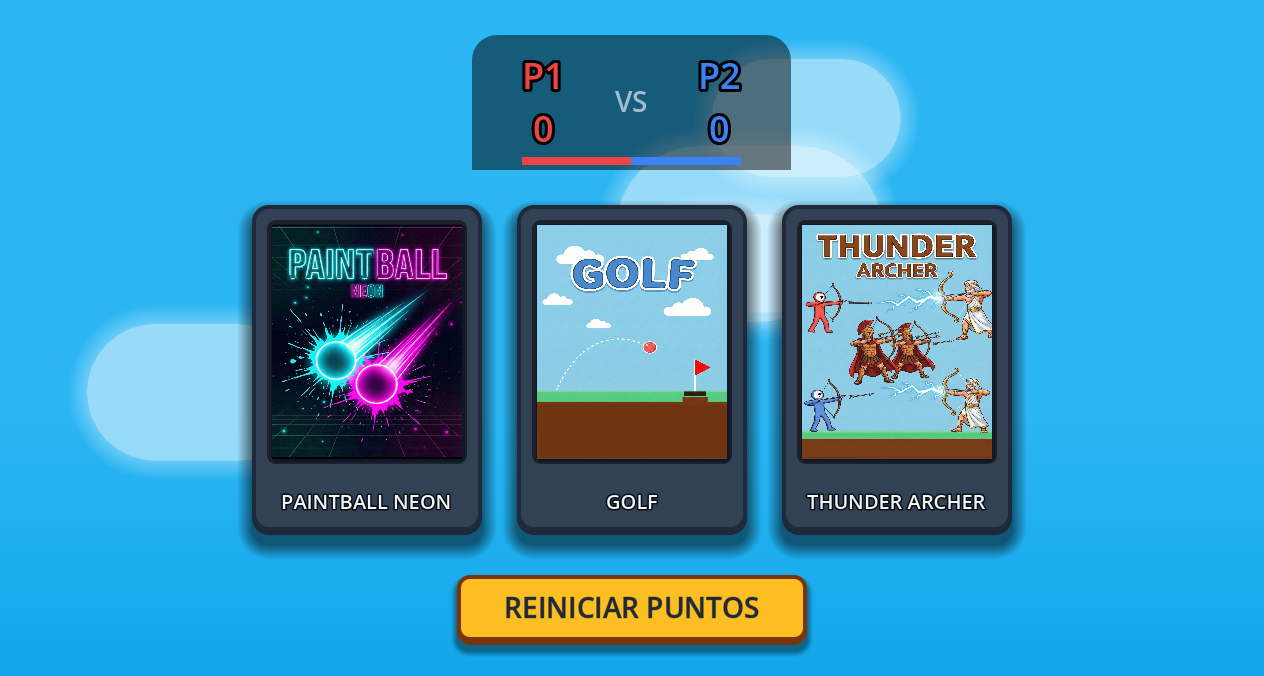Tap the Reiniciar Puntos button
The height and width of the screenshot is (676, 1264).
(x=631, y=608)
